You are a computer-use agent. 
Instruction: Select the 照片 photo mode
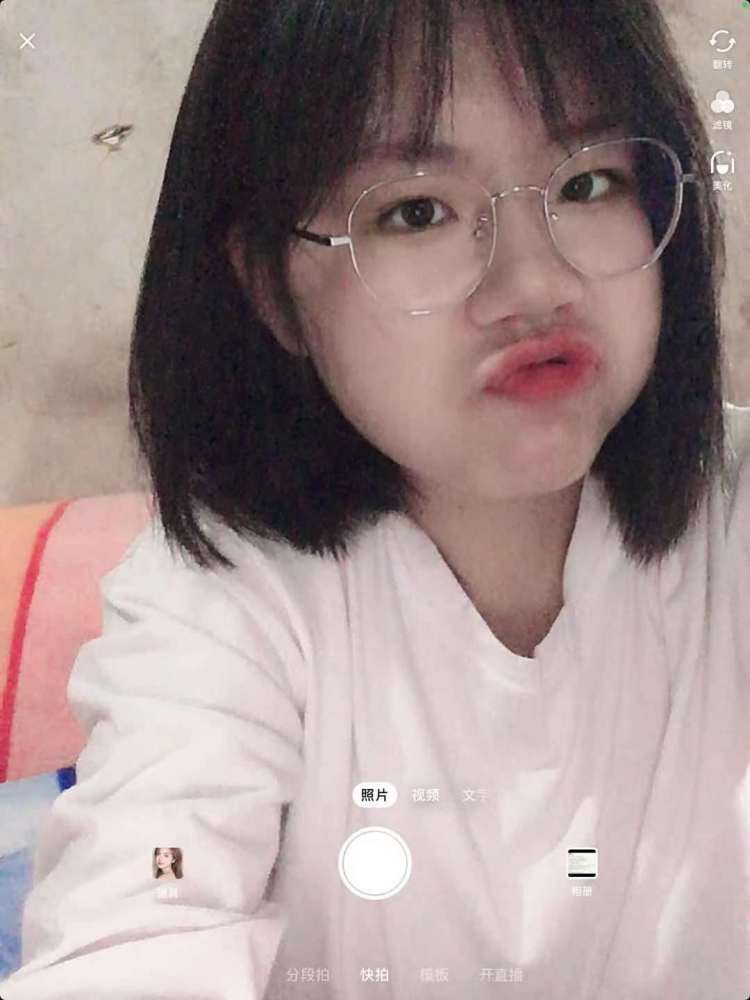pos(374,795)
